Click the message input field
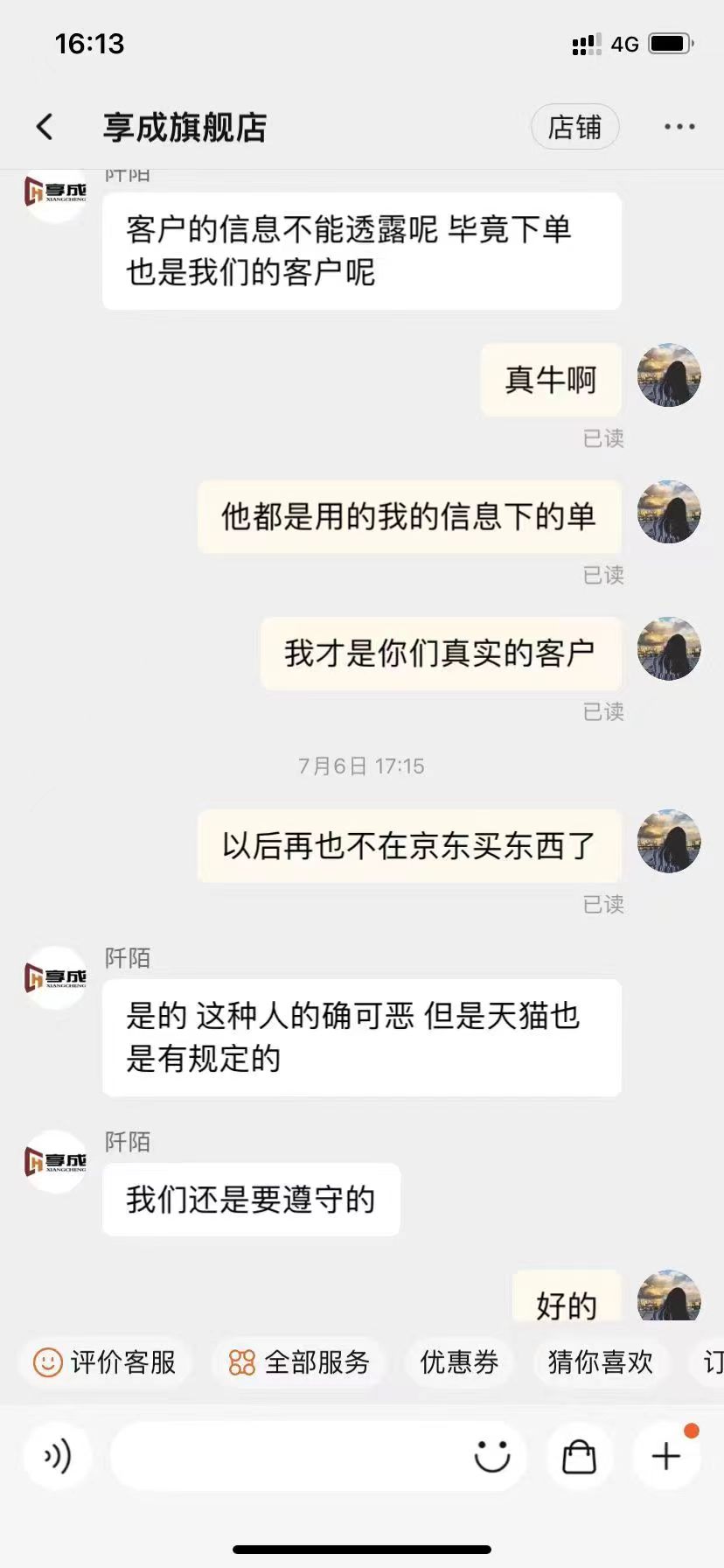 [289, 1456]
